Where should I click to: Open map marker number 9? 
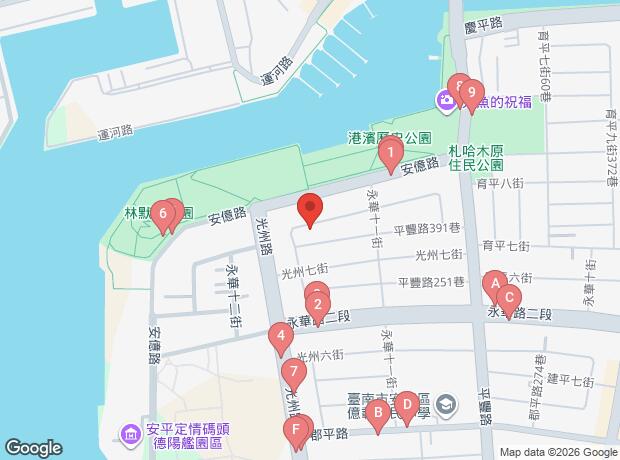pyautogui.click(x=472, y=94)
